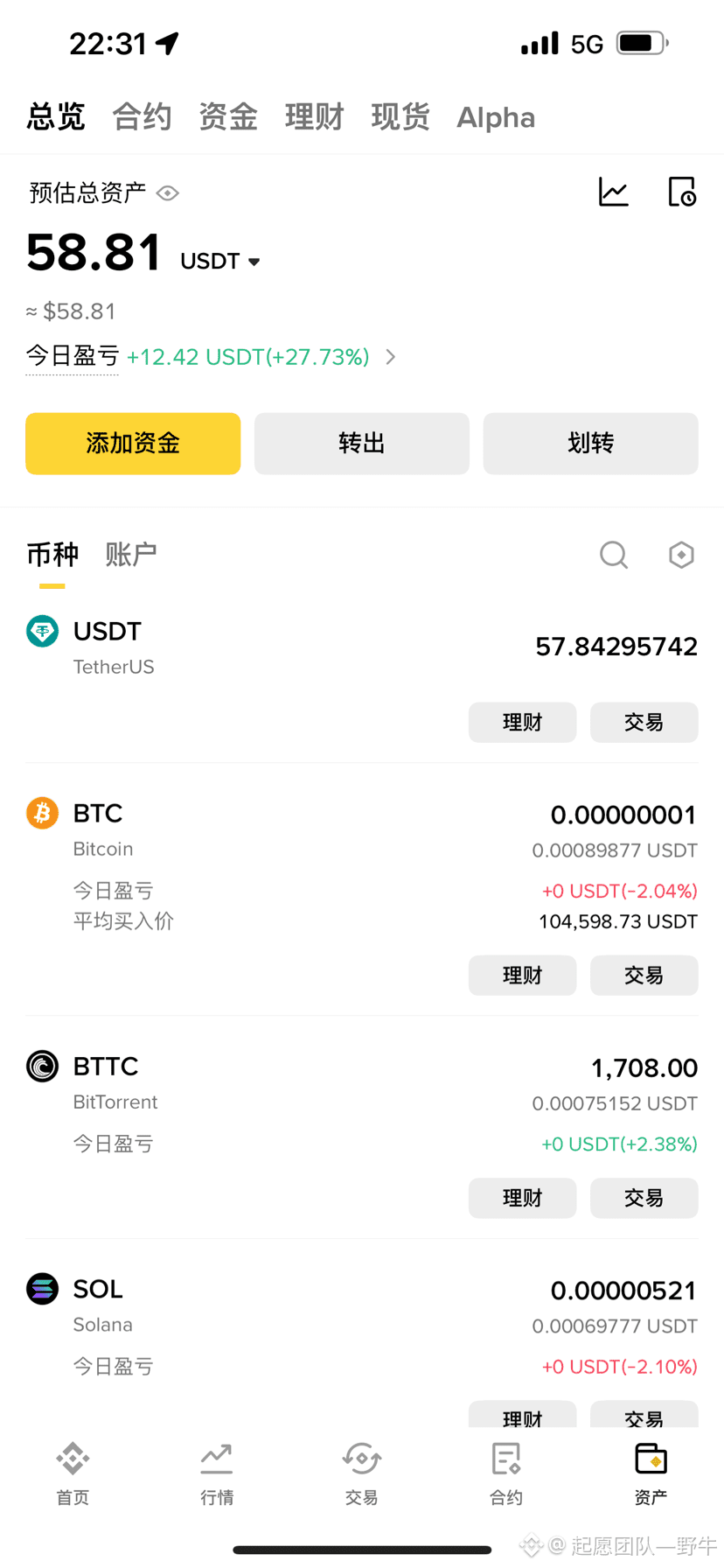Switch to the 现货 spot tab

[400, 118]
